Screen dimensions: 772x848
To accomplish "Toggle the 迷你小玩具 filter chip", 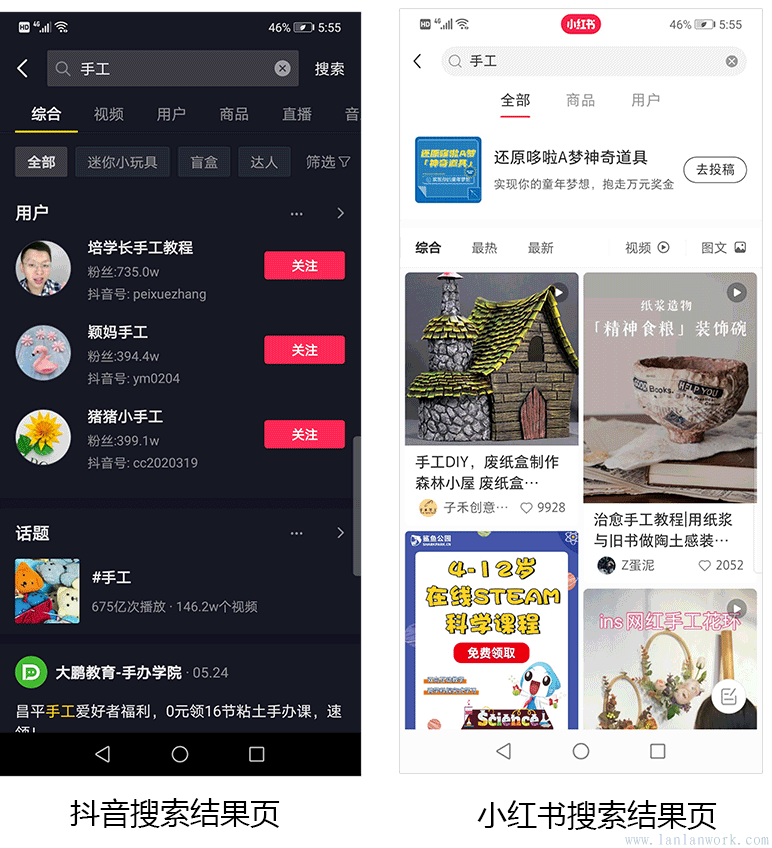I will point(122,162).
